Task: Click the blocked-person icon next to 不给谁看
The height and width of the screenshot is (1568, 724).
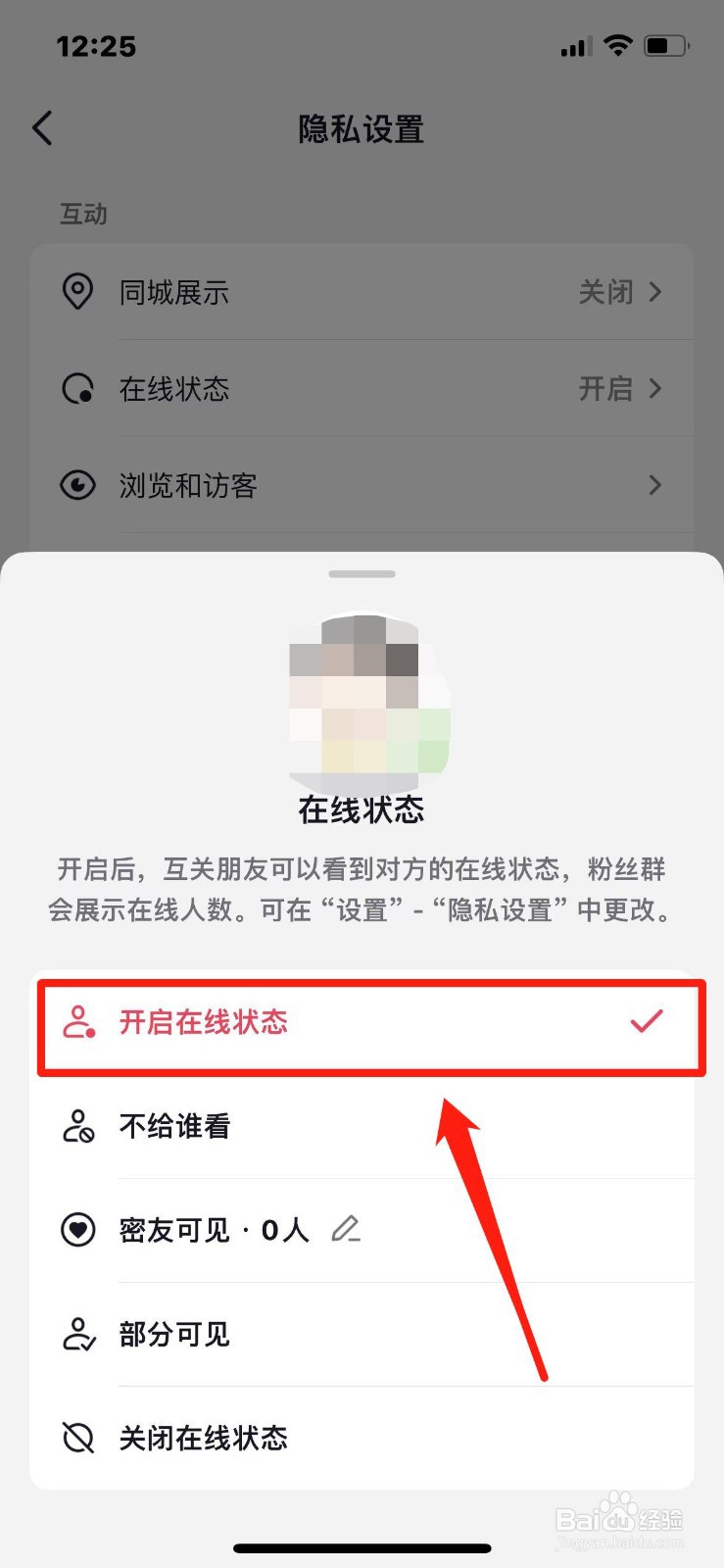Action: coord(78,1126)
